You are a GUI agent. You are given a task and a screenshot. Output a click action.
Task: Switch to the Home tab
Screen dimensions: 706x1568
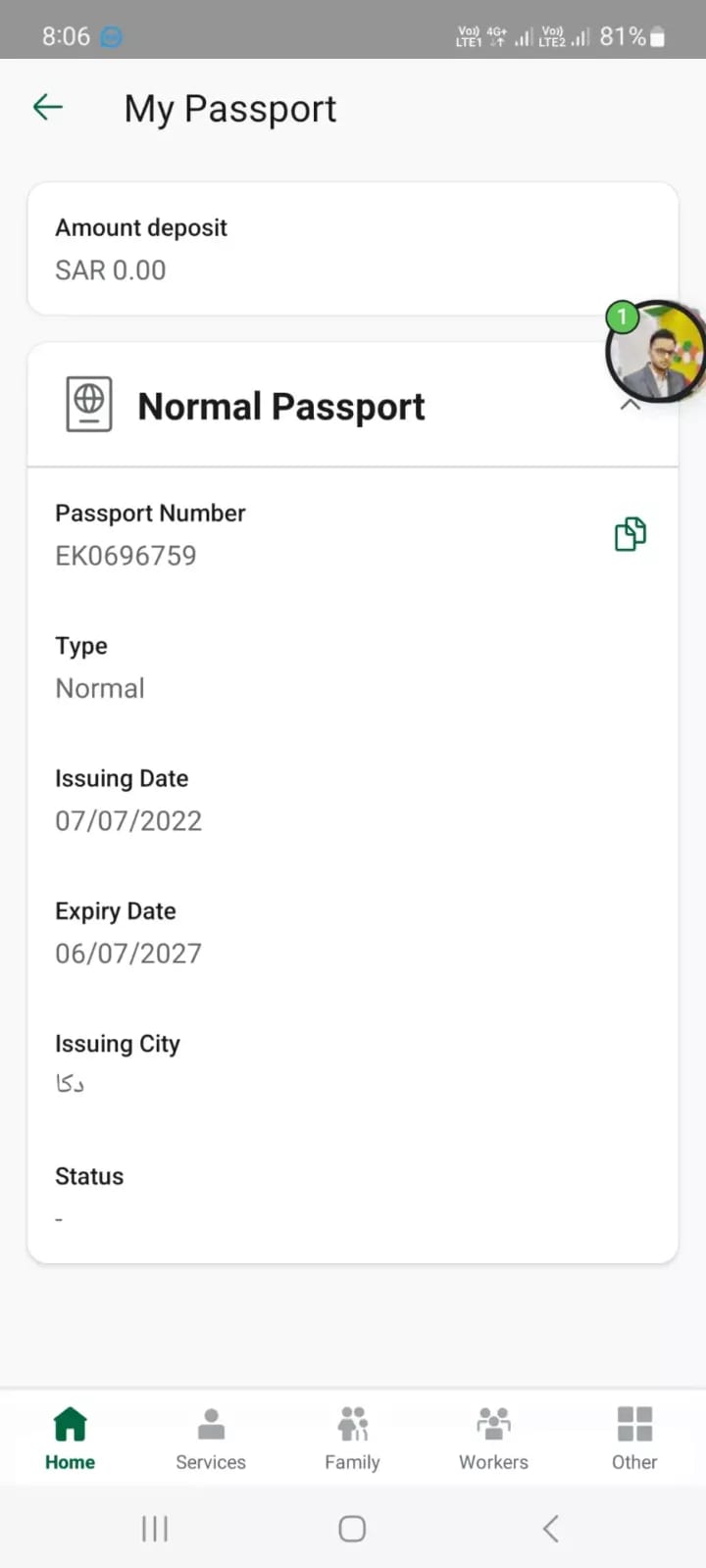click(70, 1437)
